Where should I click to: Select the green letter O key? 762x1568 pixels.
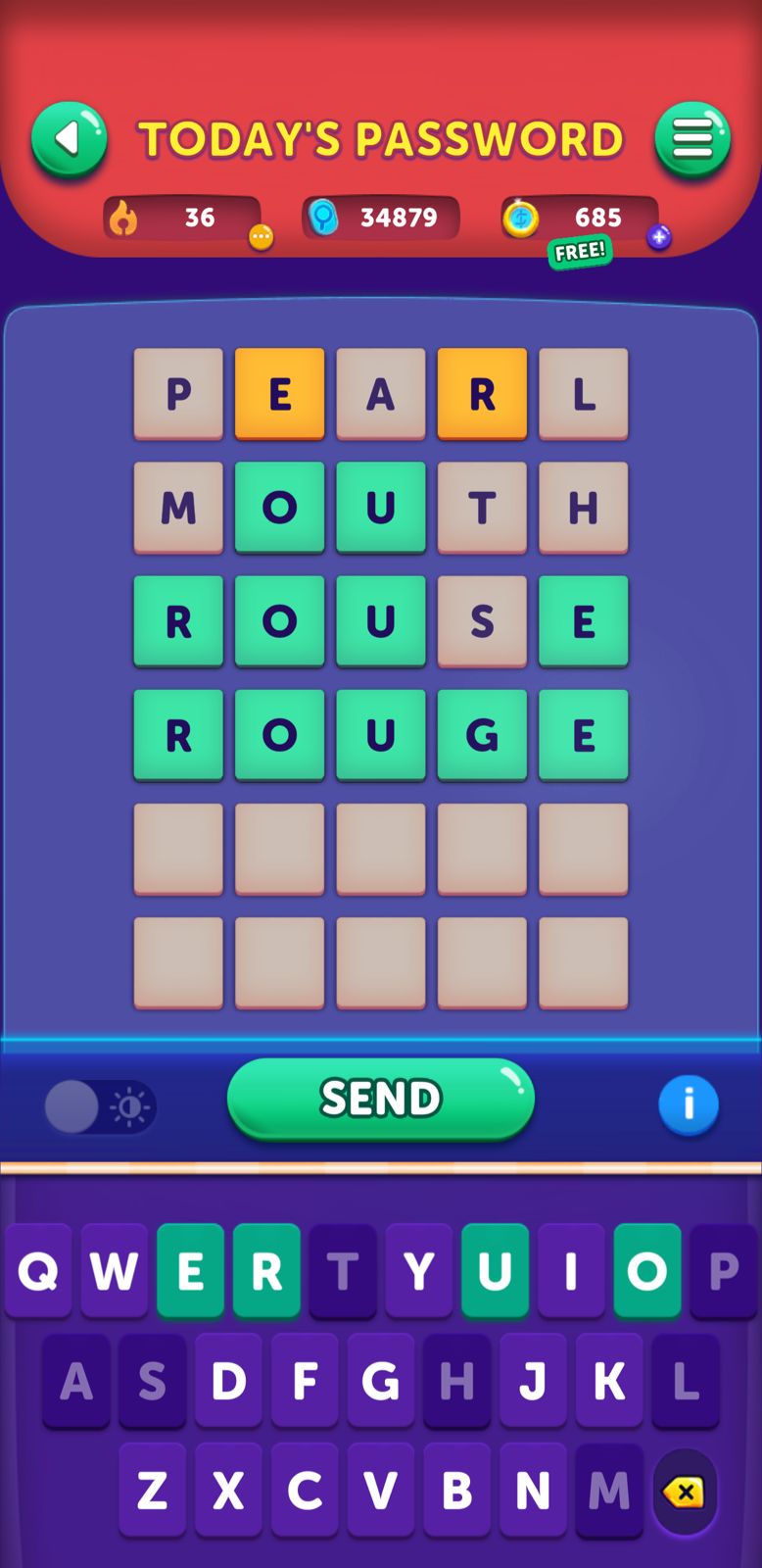coord(646,1271)
